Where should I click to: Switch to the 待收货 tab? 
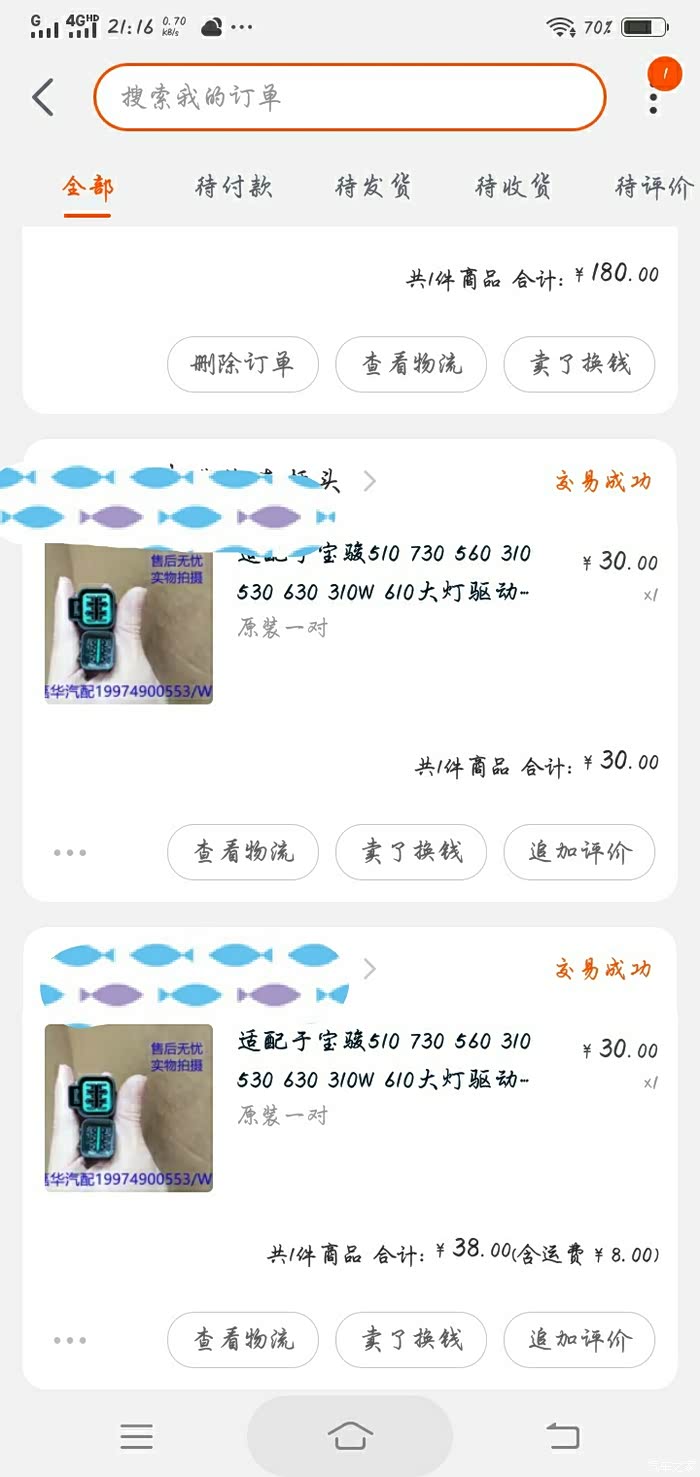[513, 187]
